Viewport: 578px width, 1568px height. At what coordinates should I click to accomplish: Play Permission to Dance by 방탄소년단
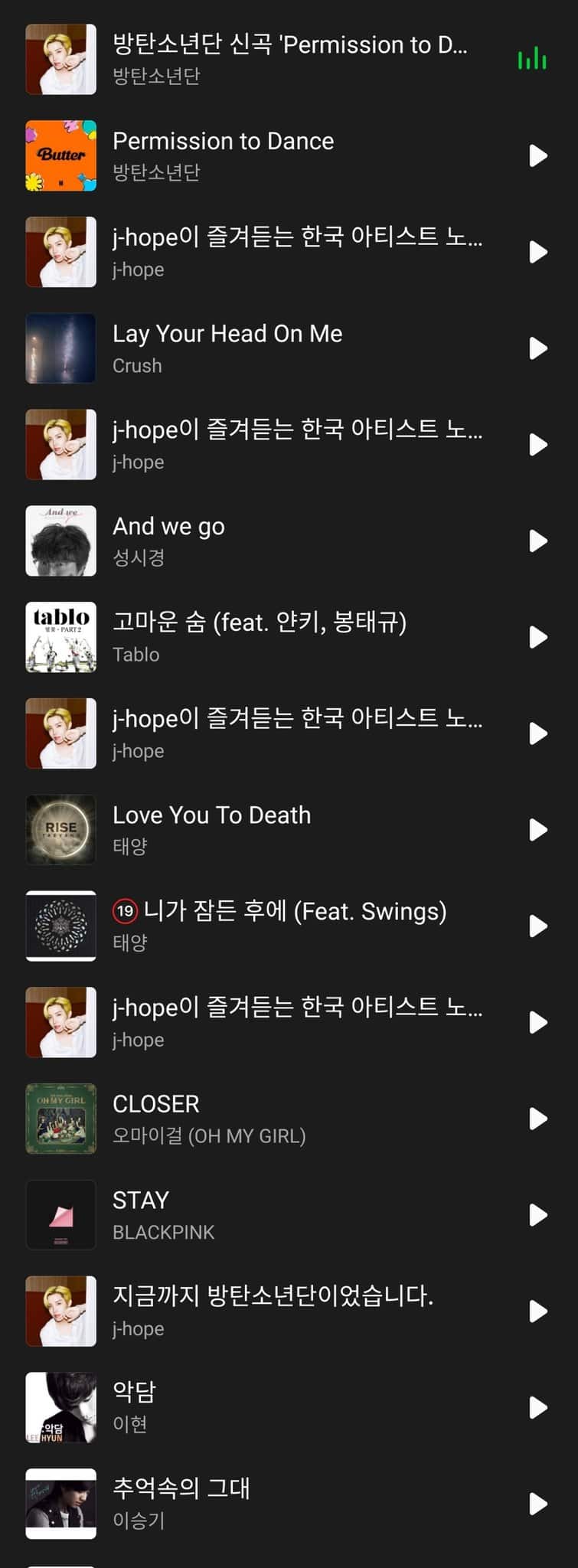click(x=538, y=156)
